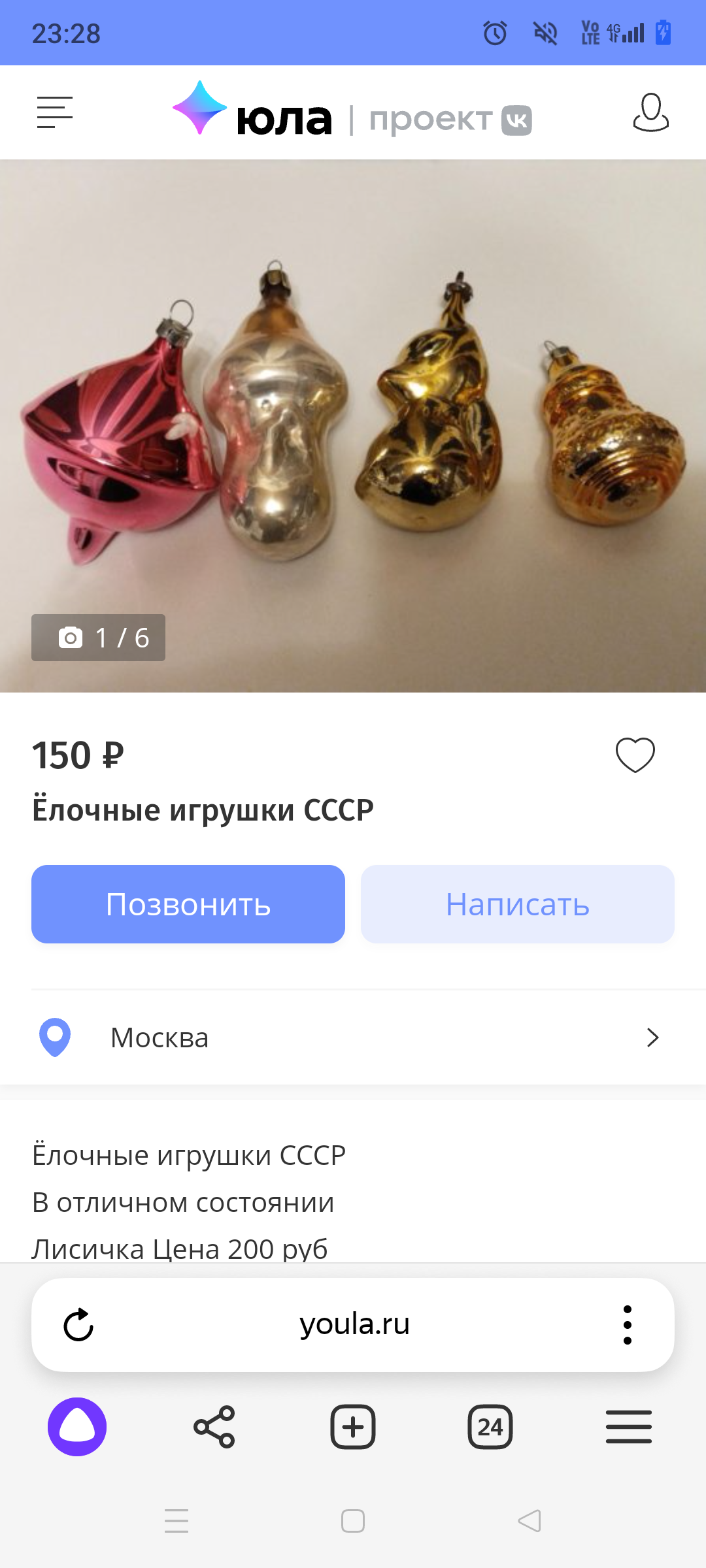Share this page
The width and height of the screenshot is (706, 1568).
[214, 1427]
